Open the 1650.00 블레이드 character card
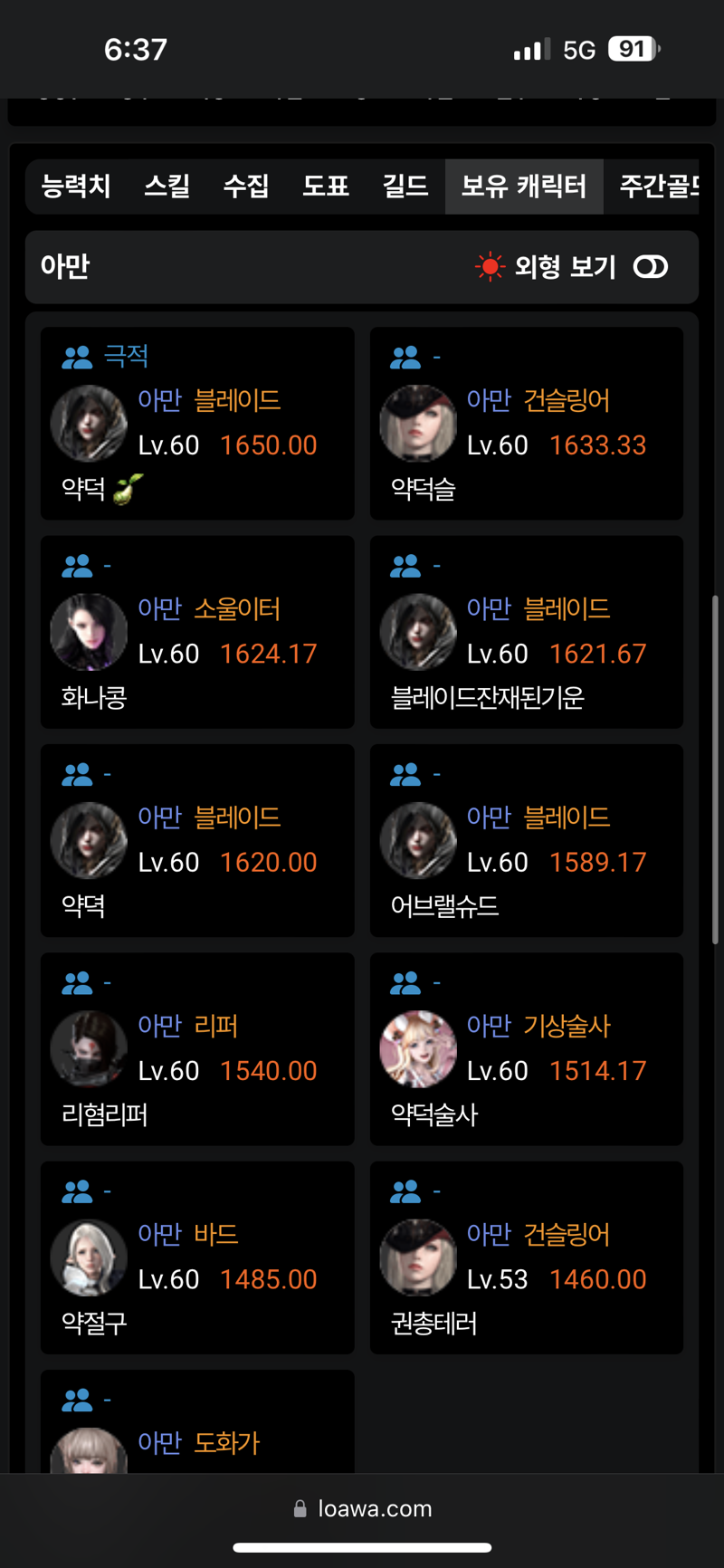Image resolution: width=724 pixels, height=1568 pixels. pos(196,424)
